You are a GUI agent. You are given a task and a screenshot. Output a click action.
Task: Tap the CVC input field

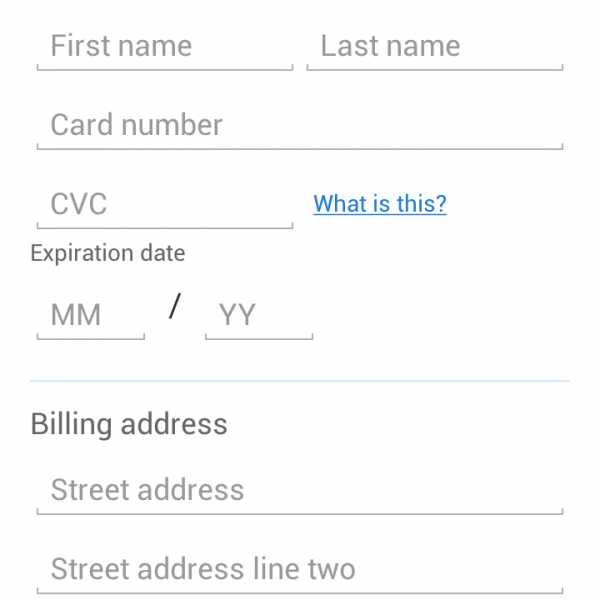164,204
